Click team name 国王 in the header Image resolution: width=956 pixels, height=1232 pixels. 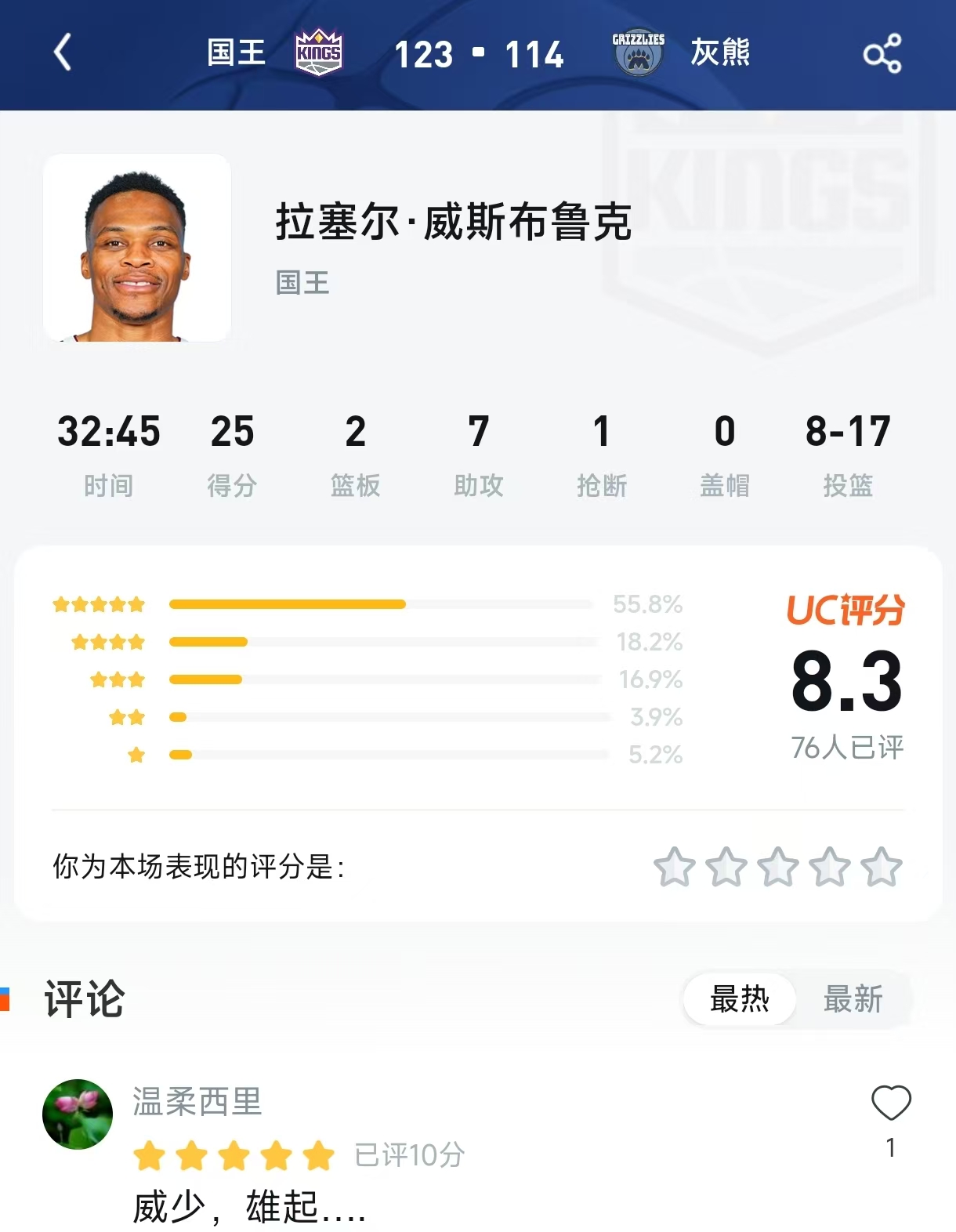237,53
